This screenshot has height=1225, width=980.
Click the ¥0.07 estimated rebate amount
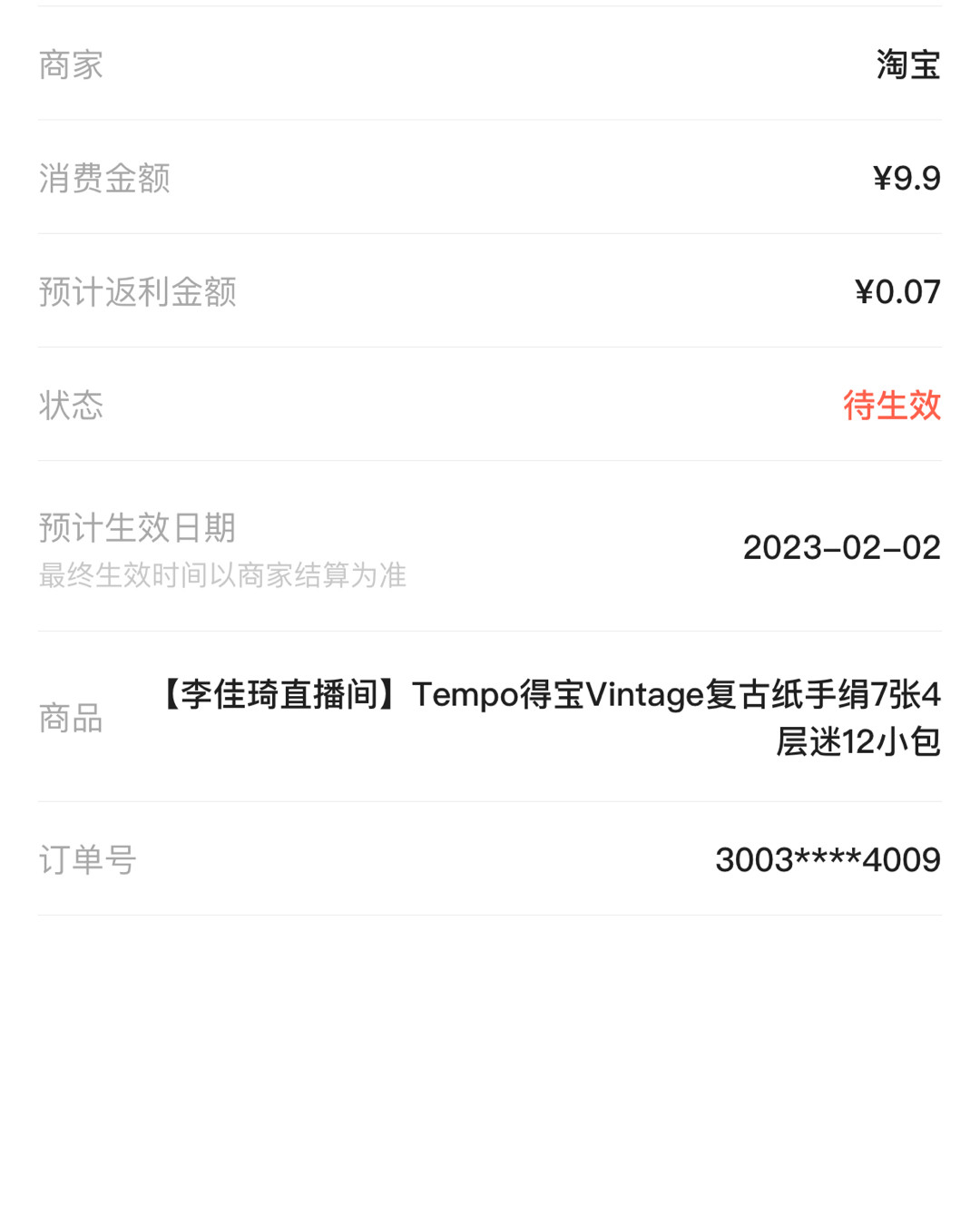897,291
